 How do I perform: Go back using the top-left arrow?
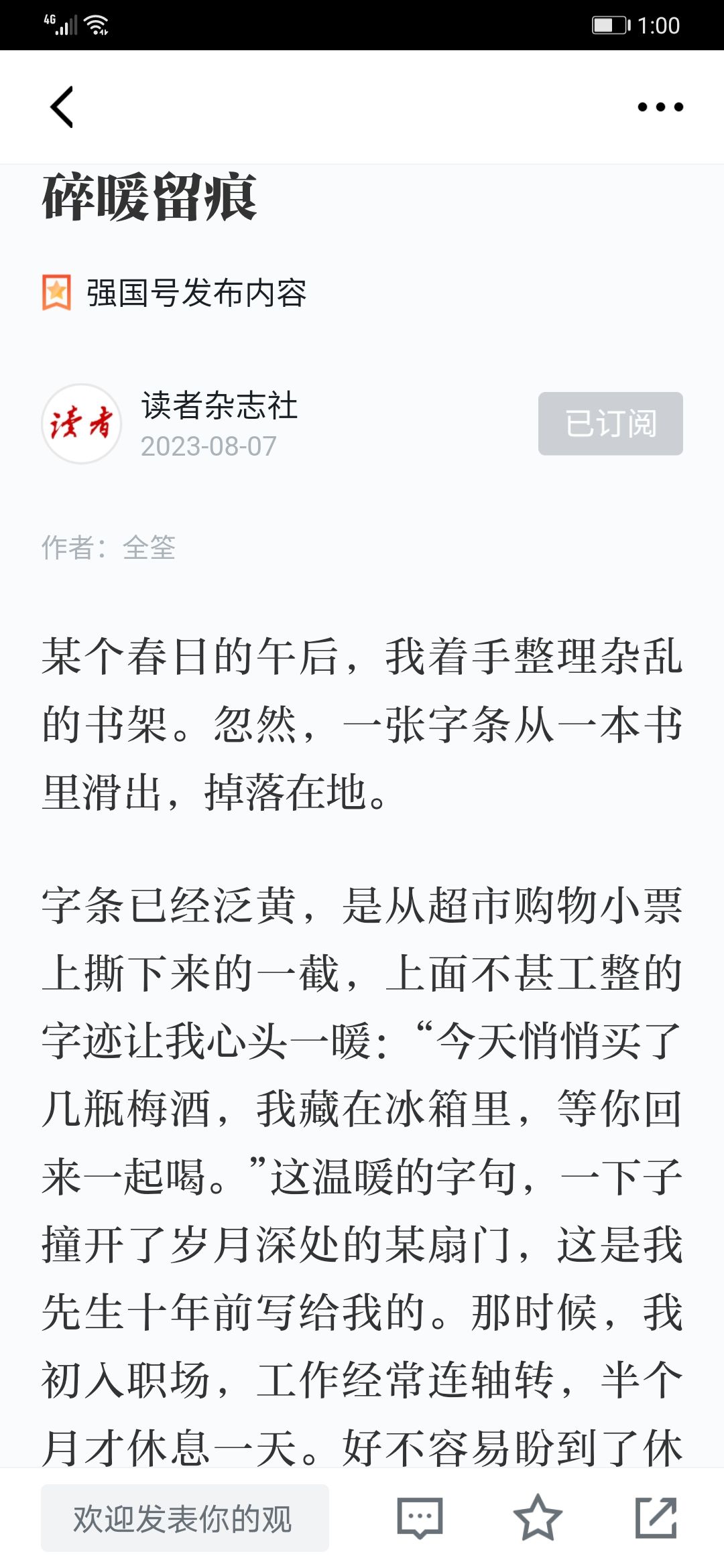click(x=62, y=107)
